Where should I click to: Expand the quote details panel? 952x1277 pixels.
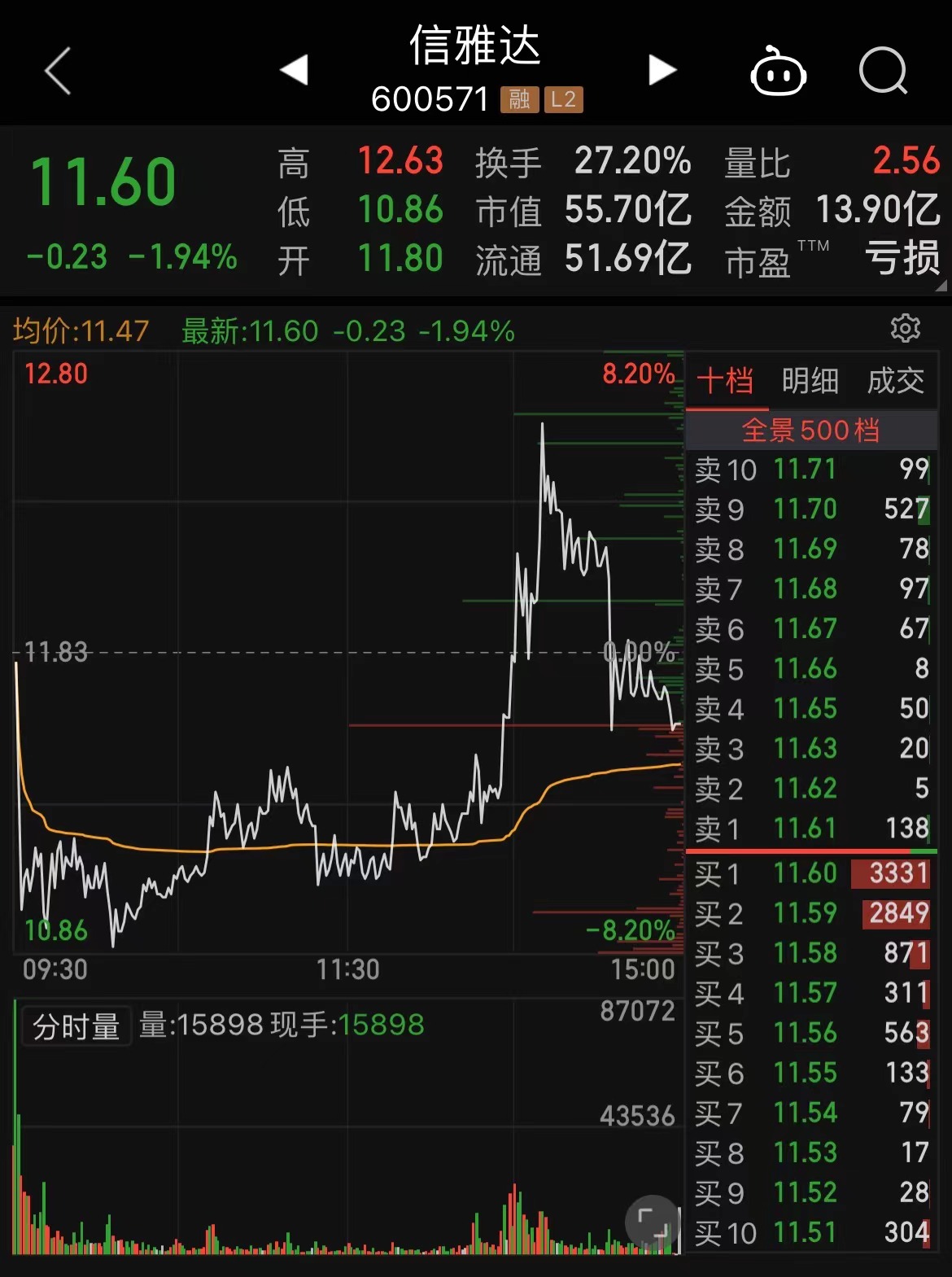(940, 286)
